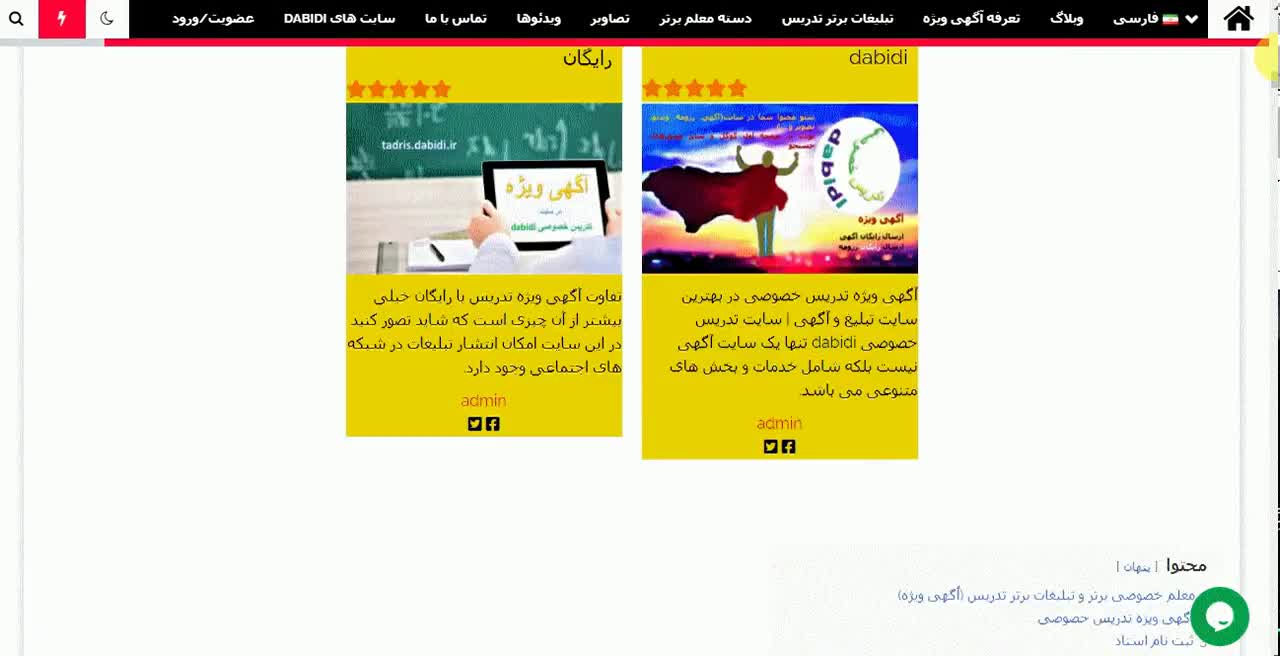
Task: Open عضویت/ورود login page
Action: pos(213,19)
